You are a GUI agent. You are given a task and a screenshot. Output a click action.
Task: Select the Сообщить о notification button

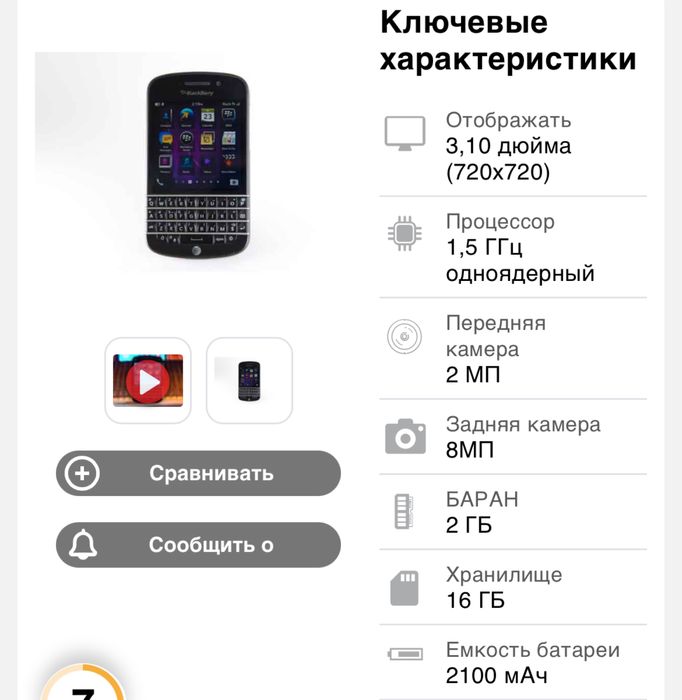pos(198,545)
